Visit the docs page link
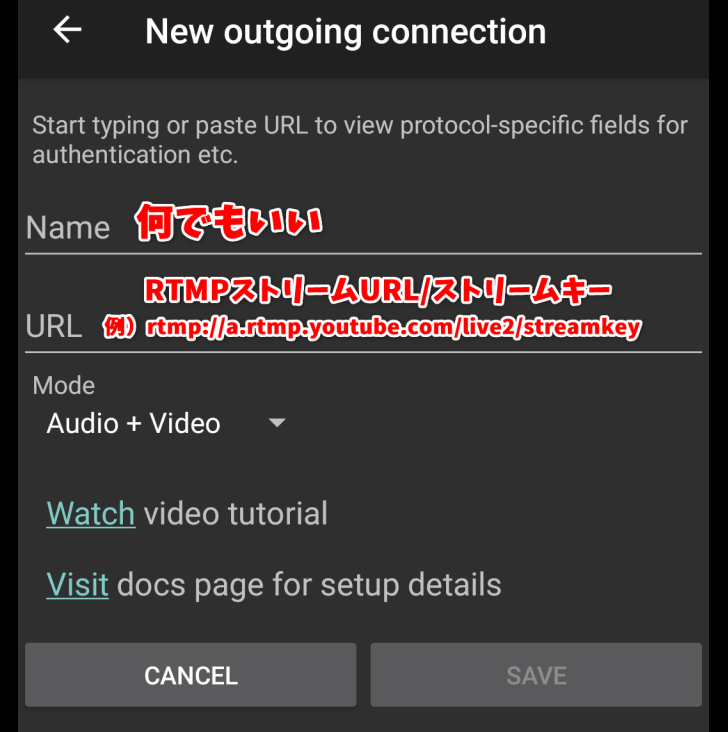 click(77, 584)
